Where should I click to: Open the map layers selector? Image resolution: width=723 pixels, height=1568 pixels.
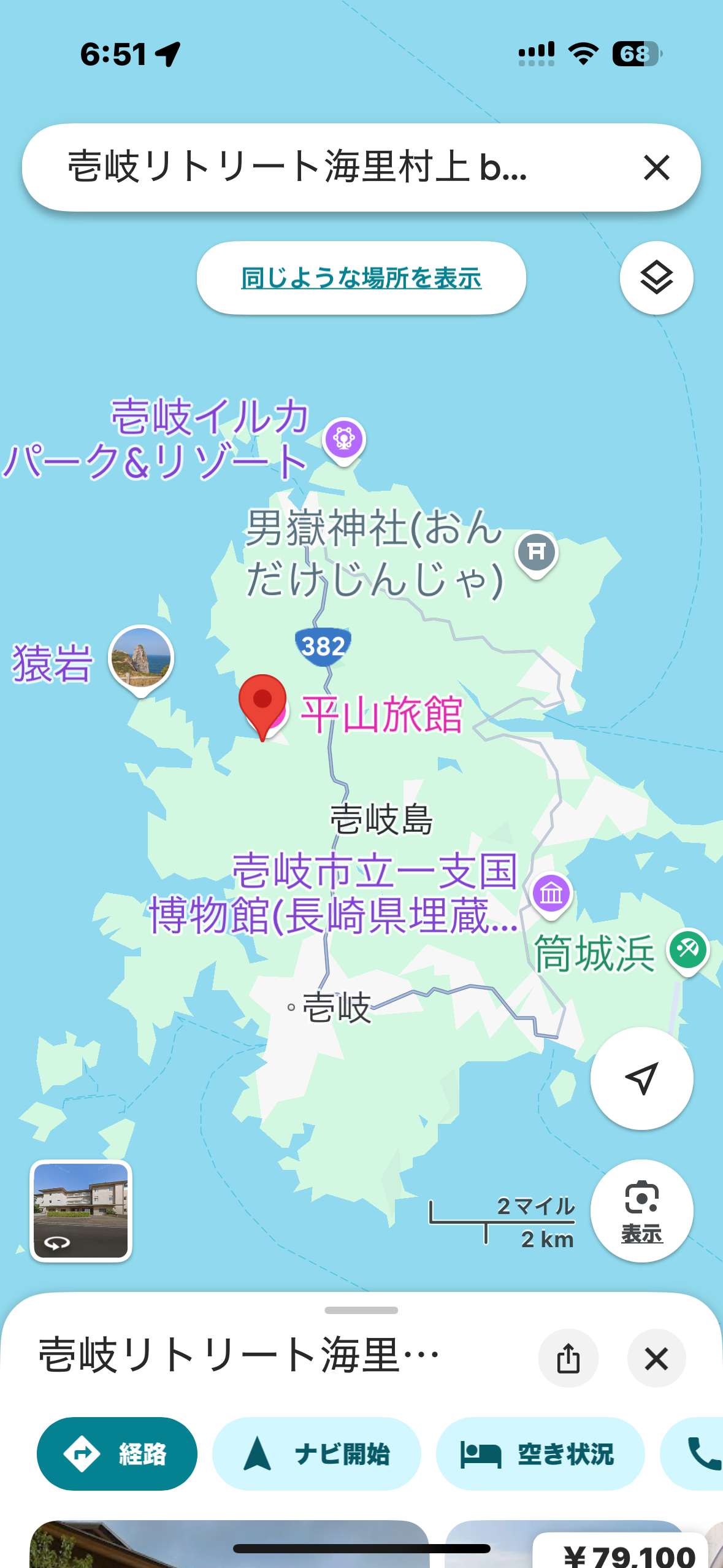pos(656,278)
